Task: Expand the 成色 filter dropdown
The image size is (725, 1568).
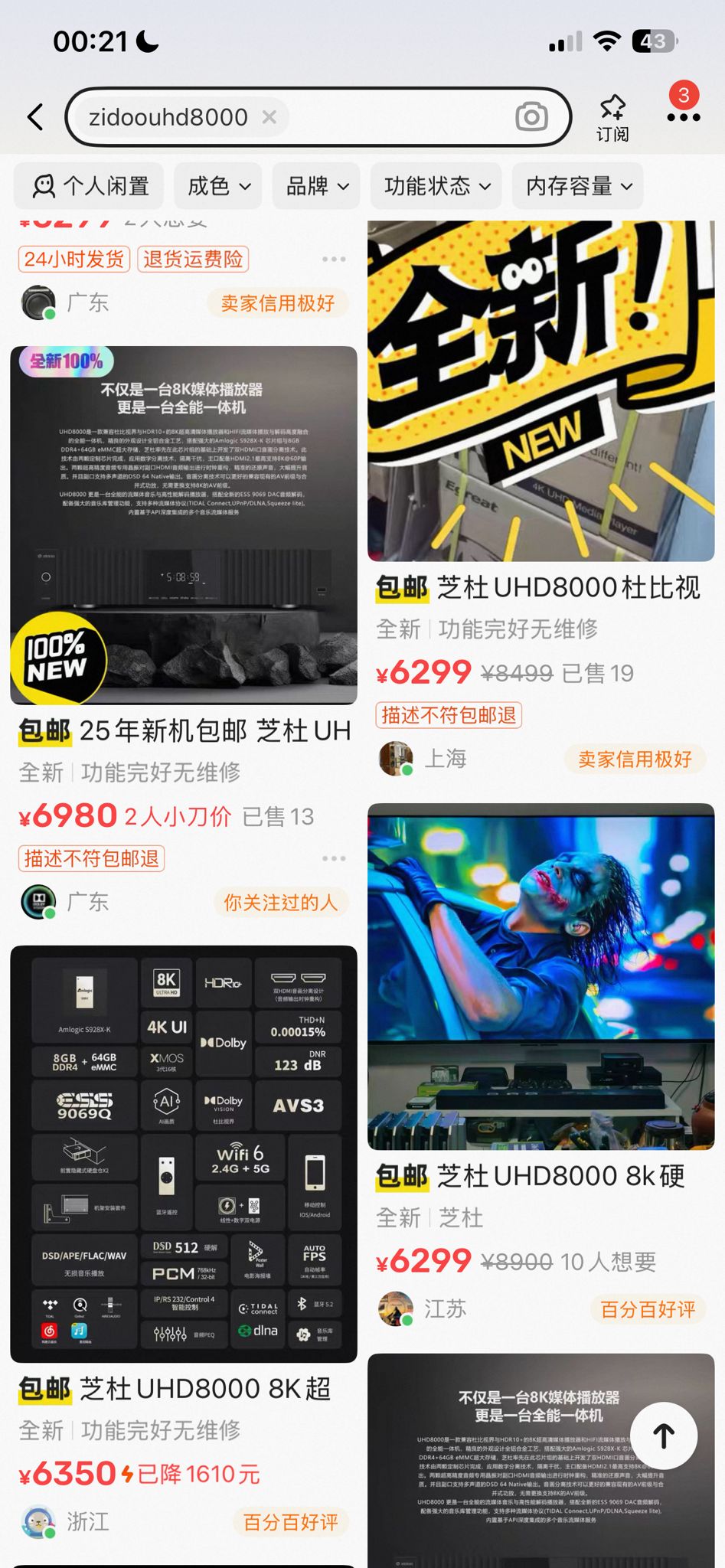Action: (217, 186)
